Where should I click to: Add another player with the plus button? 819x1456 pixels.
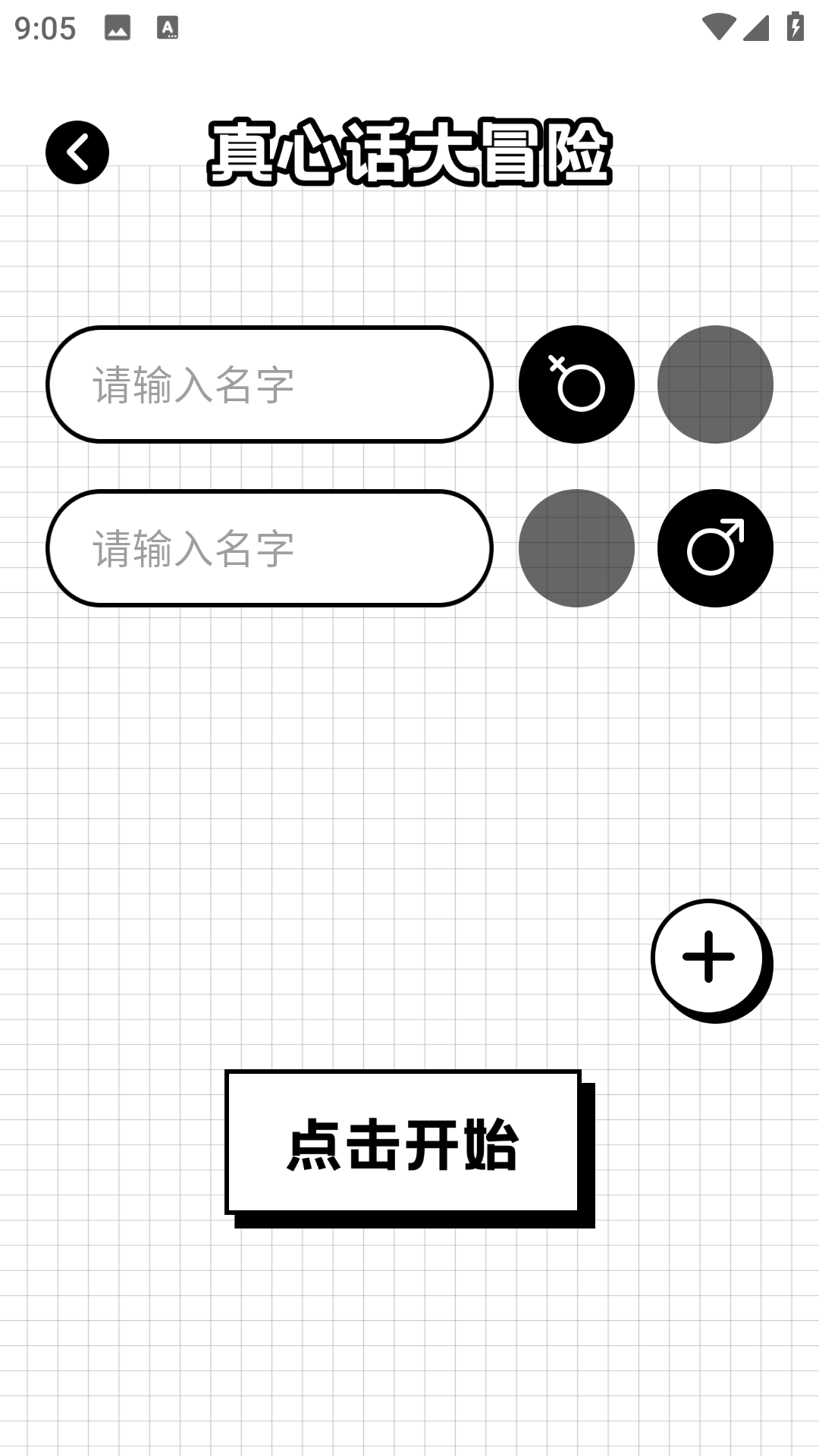(x=711, y=959)
